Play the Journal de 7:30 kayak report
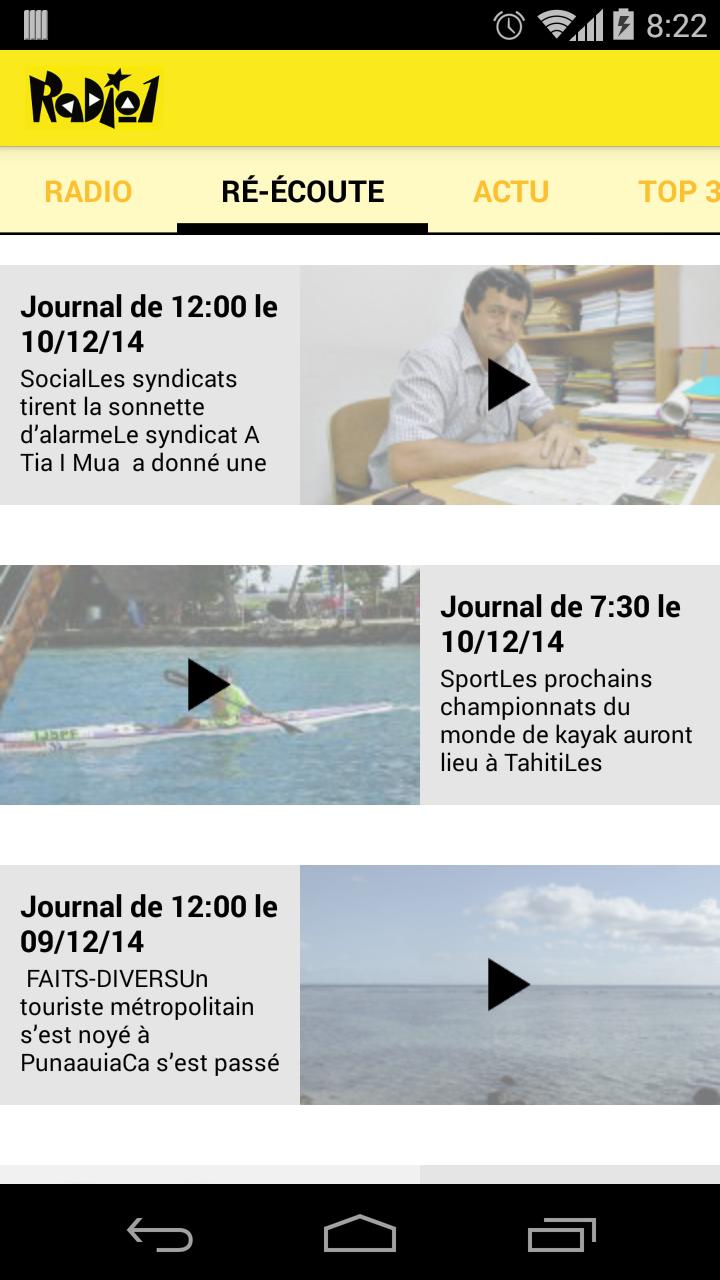The width and height of the screenshot is (720, 1280). coord(208,685)
